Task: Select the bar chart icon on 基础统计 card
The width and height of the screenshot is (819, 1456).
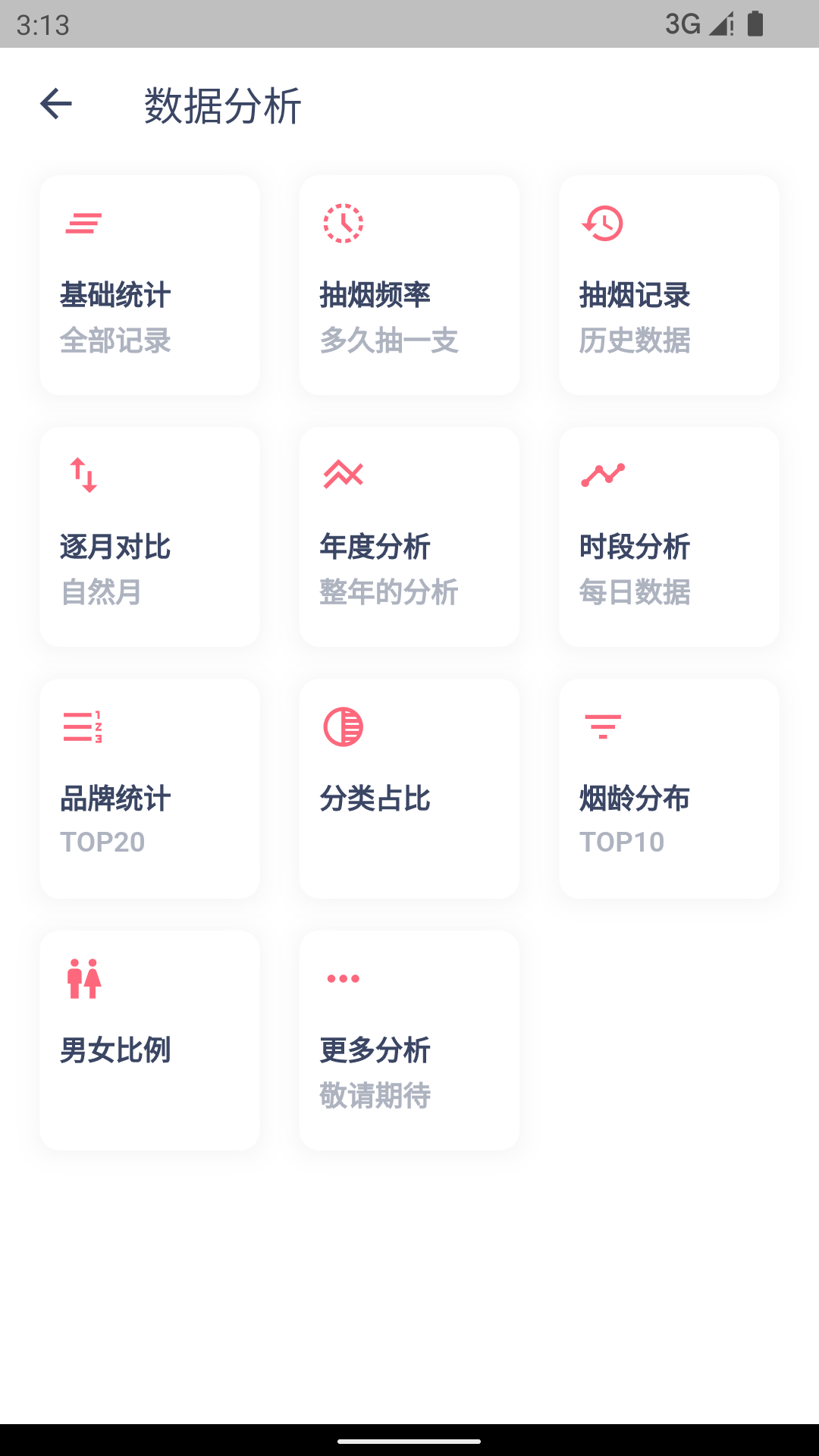Action: pos(83,224)
